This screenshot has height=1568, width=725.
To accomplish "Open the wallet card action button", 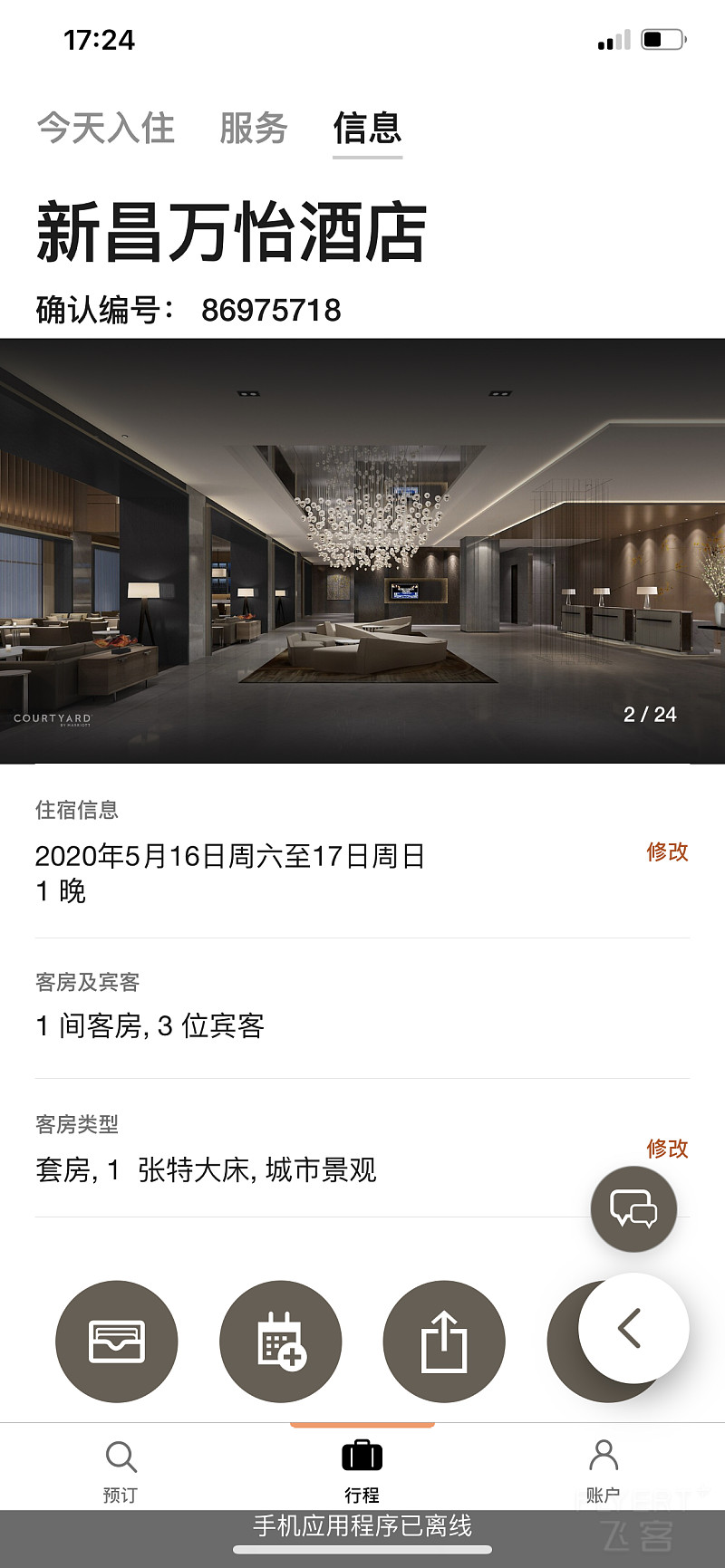I will tap(117, 1342).
